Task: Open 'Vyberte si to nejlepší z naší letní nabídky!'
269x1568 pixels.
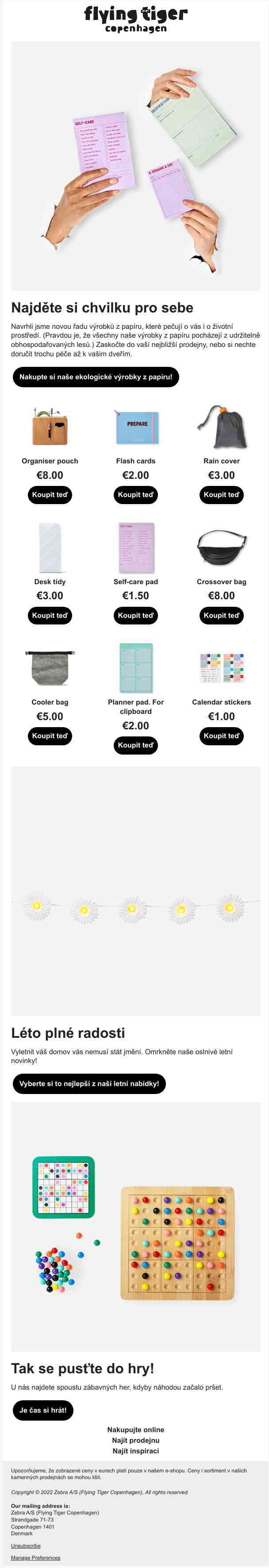Action: (89, 1083)
